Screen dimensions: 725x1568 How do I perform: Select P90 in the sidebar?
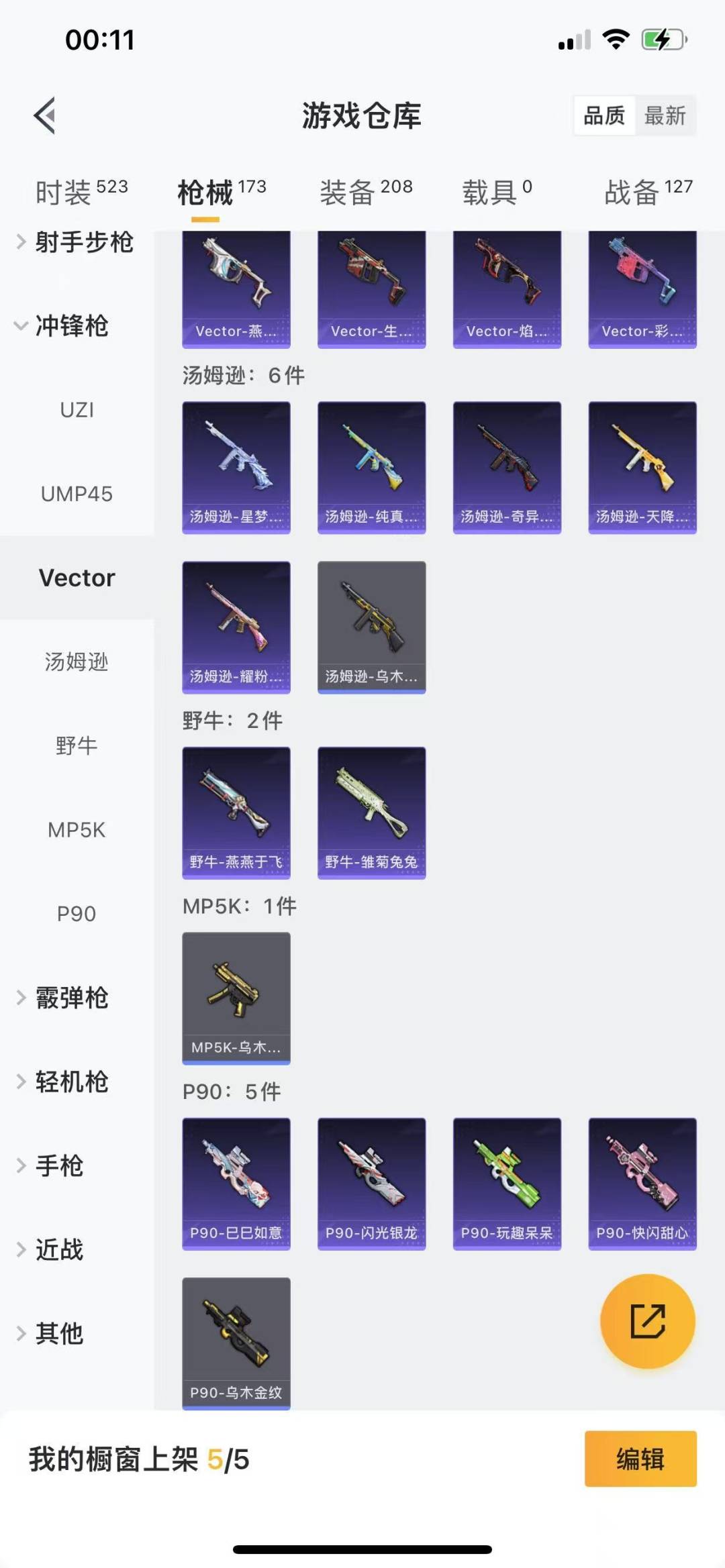77,914
